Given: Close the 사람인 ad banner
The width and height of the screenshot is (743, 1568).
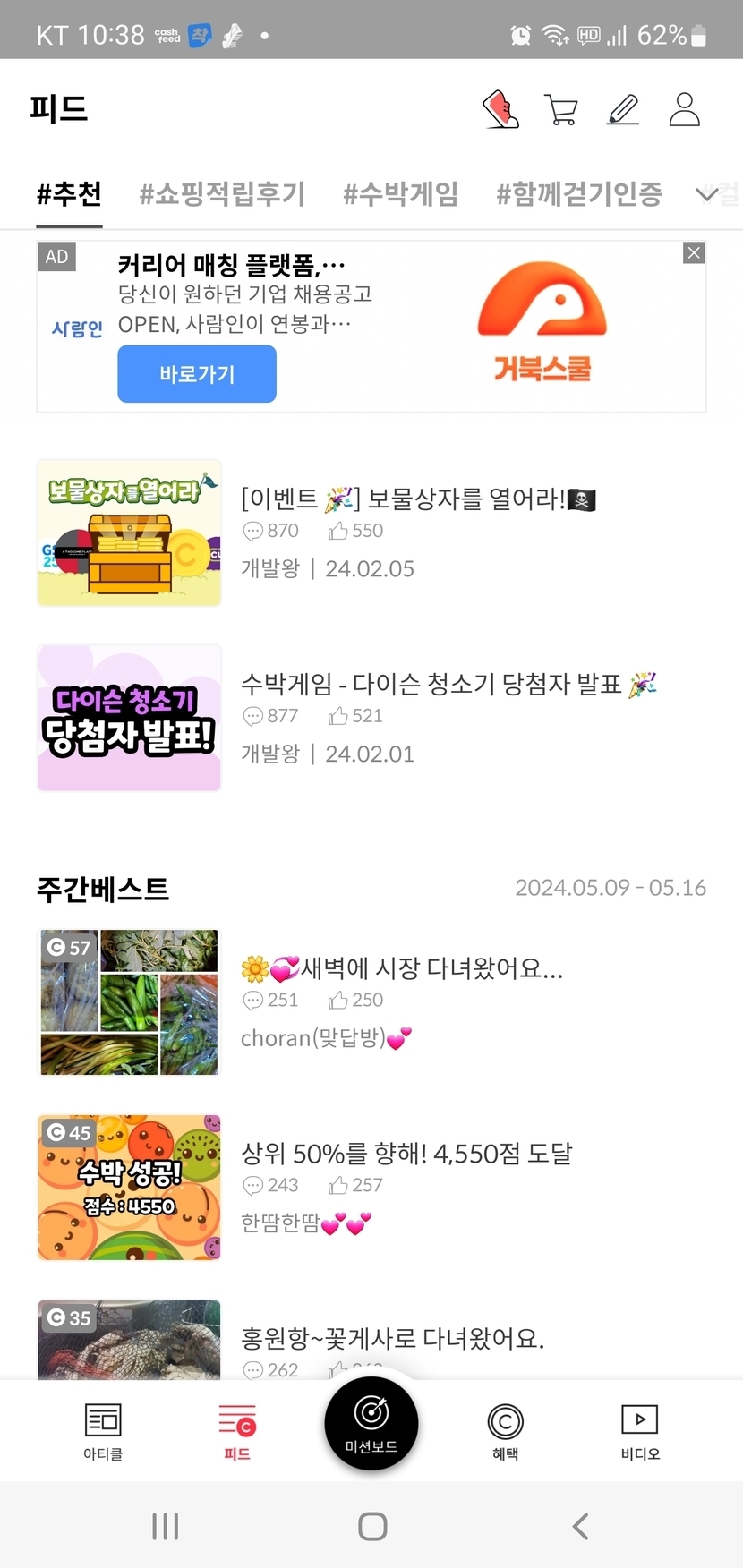Looking at the screenshot, I should [x=694, y=253].
